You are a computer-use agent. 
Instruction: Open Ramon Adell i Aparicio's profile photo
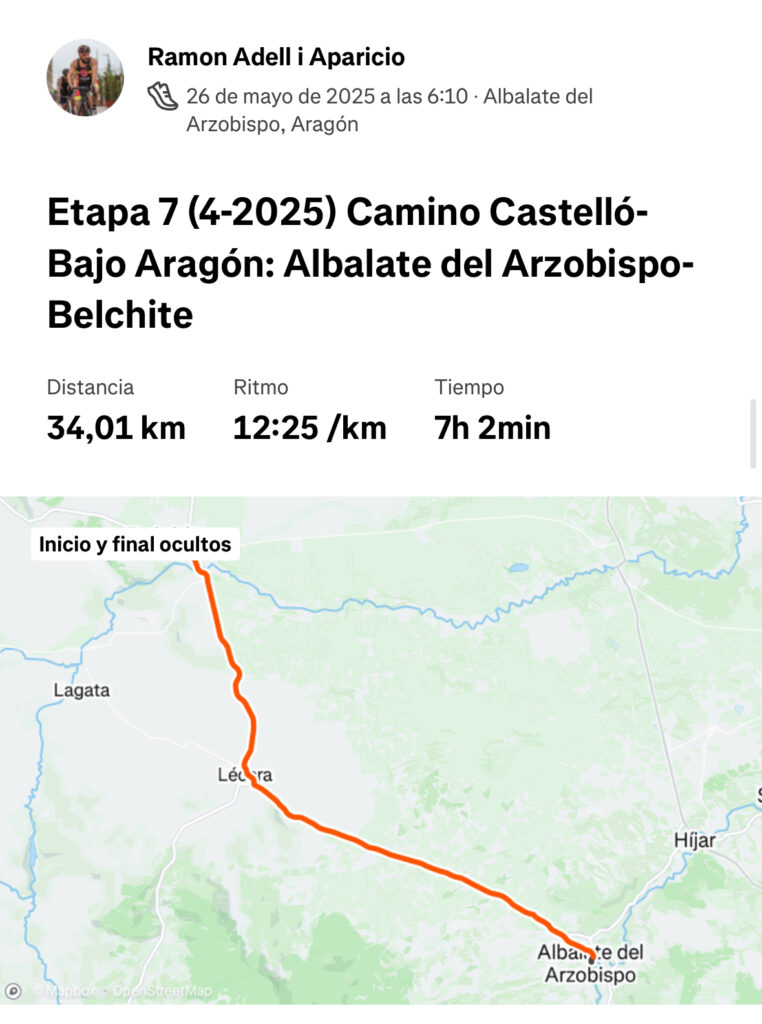86,78
